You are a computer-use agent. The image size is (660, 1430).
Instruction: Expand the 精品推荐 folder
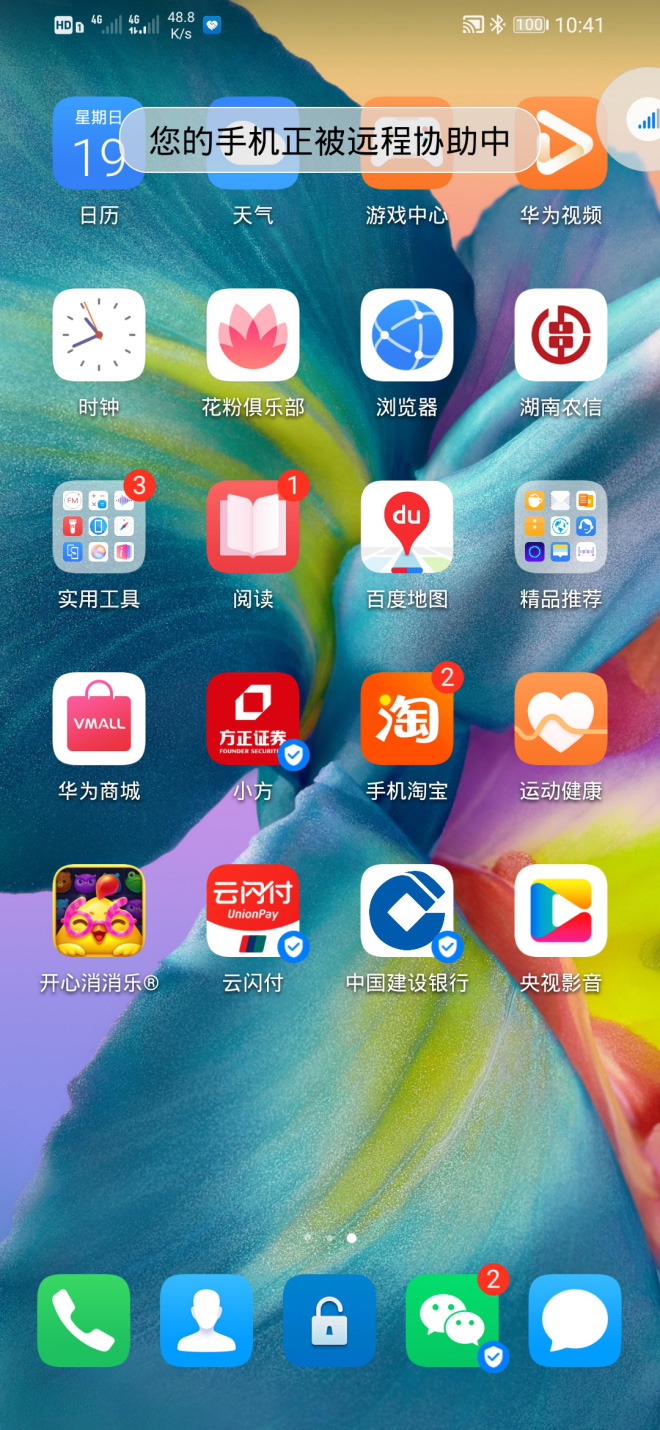[x=561, y=528]
